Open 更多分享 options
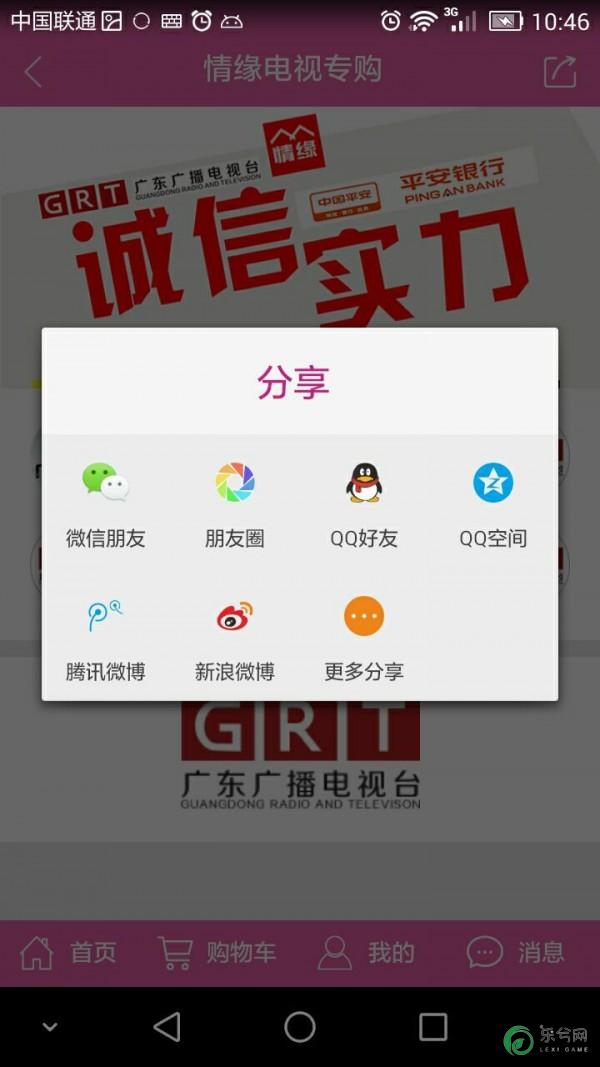600x1067 pixels. coord(364,638)
